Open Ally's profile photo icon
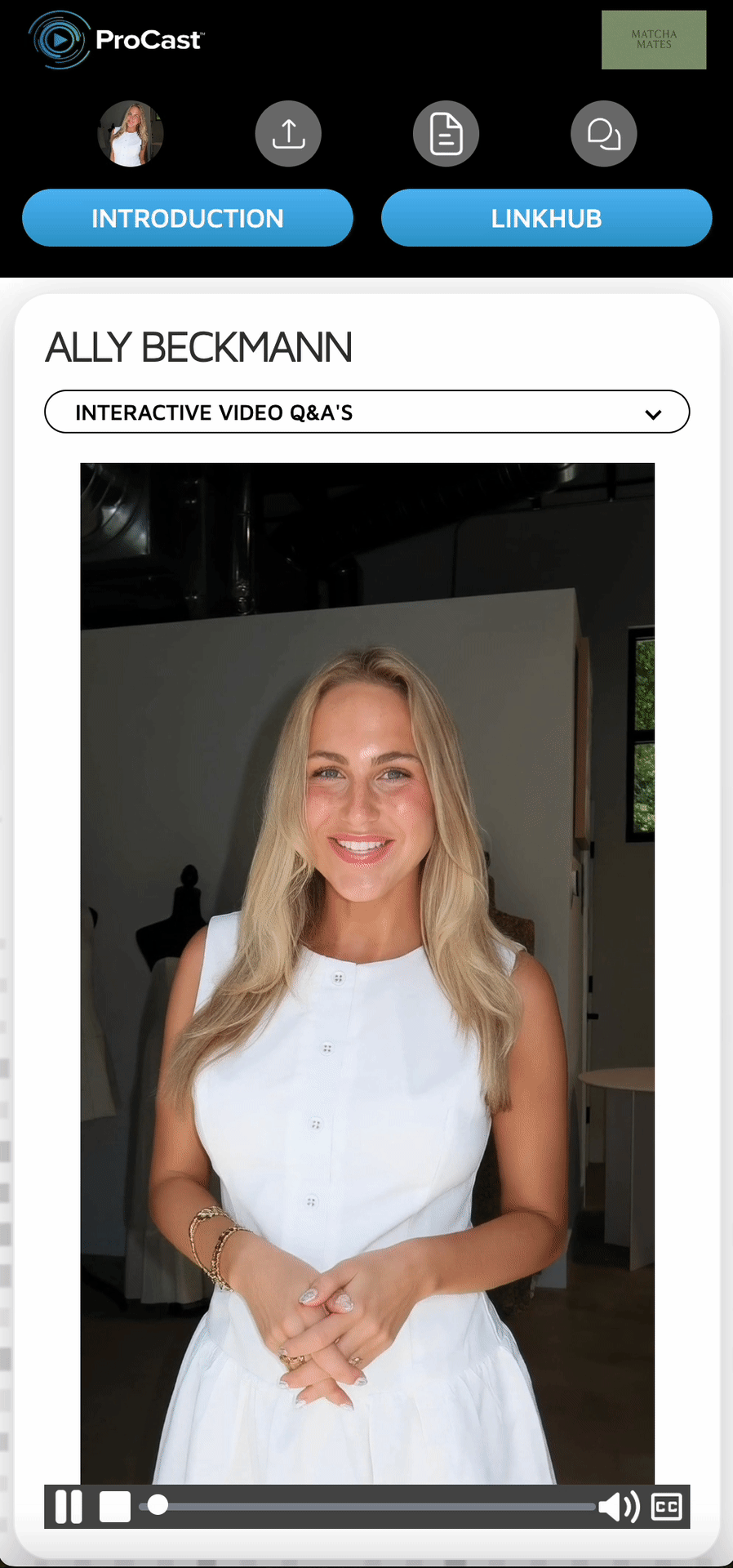This screenshot has width=733, height=1568. [x=131, y=134]
